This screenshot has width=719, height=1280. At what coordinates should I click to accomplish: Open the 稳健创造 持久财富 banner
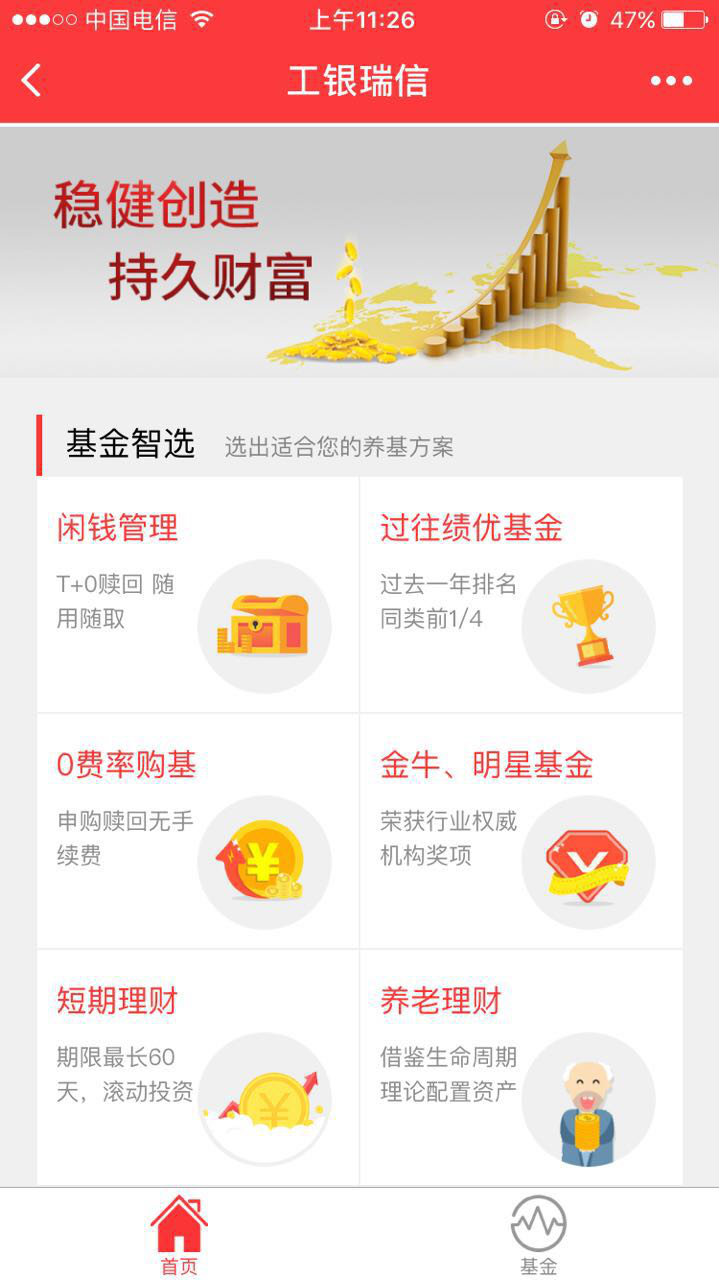point(359,250)
